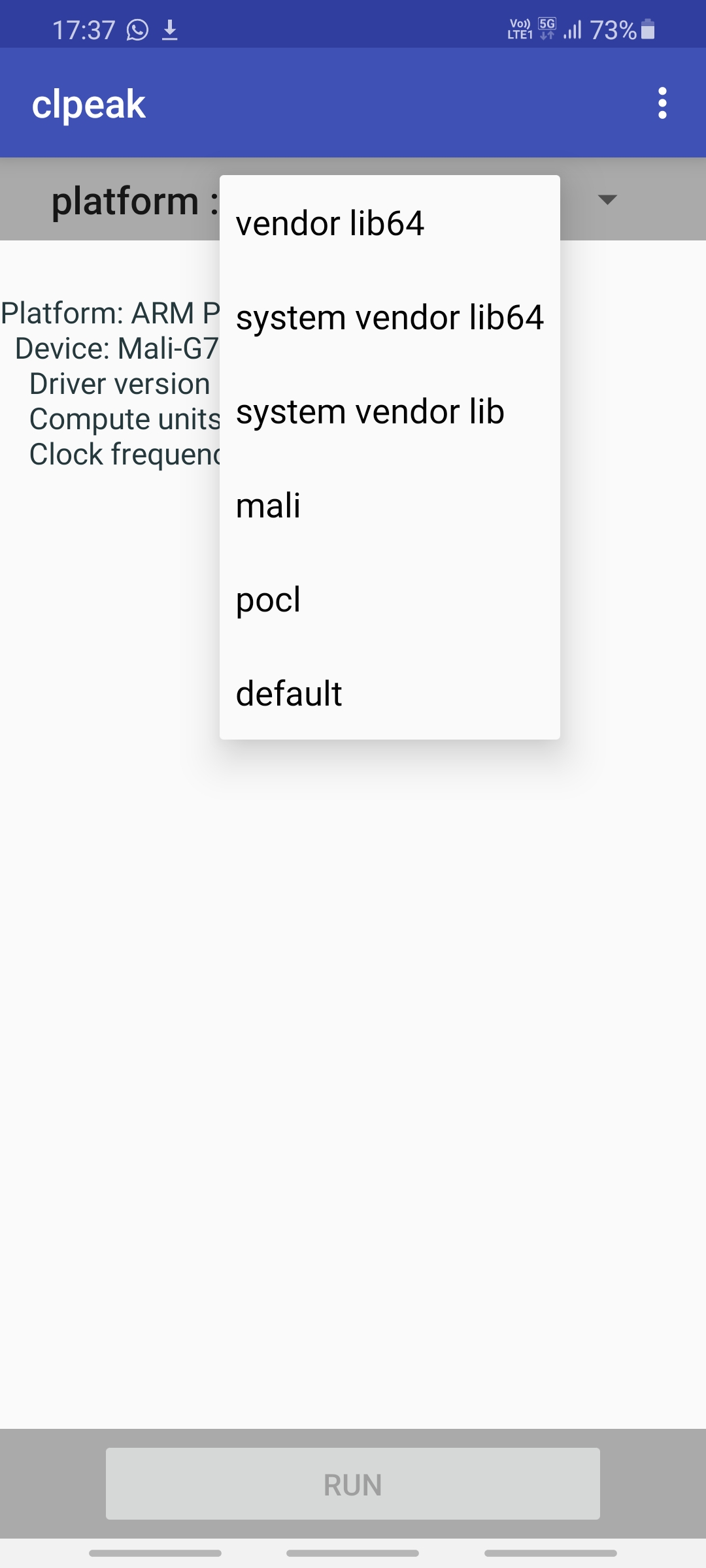Screen dimensions: 706x1568
Task: Choose the pocl platform option
Action: click(390, 600)
